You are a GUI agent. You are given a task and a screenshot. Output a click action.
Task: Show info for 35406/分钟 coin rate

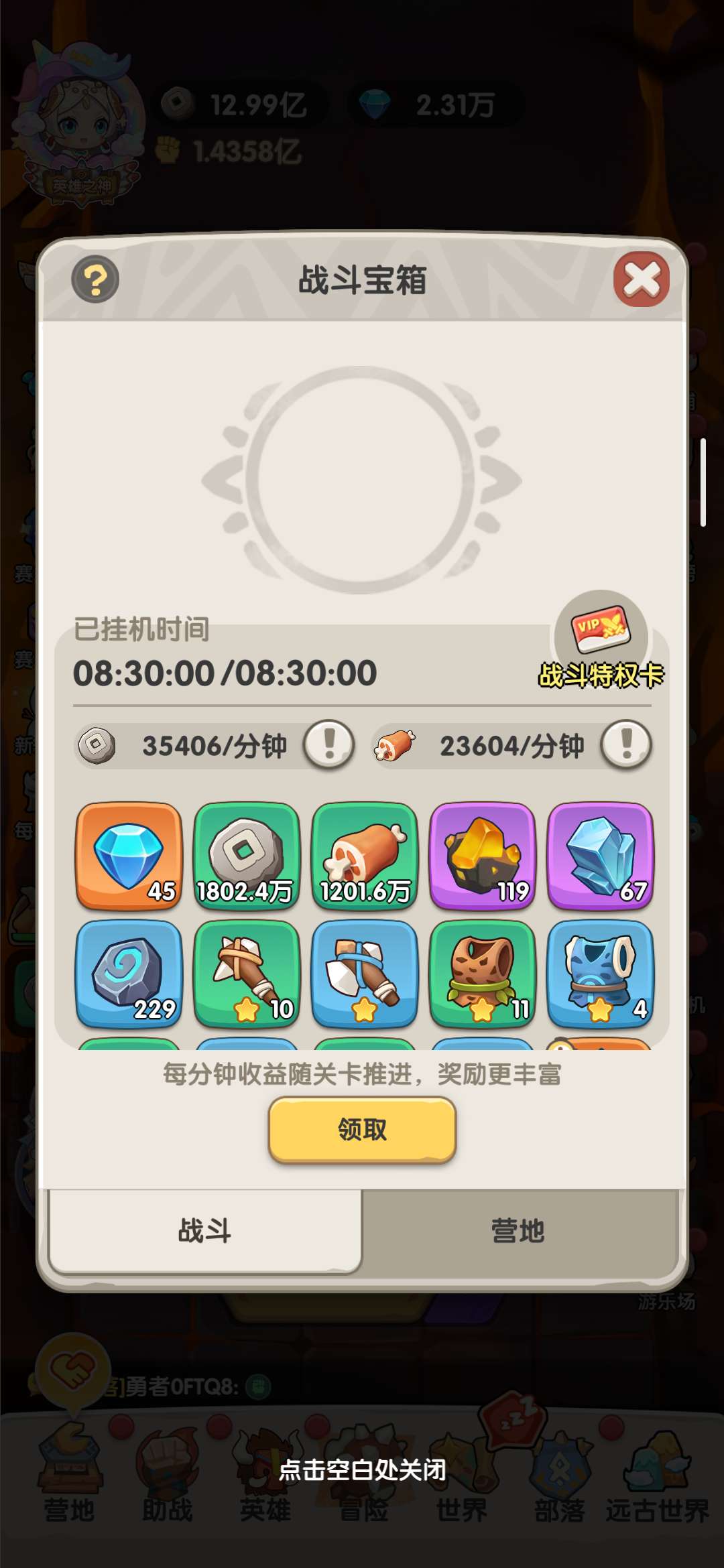click(x=328, y=744)
